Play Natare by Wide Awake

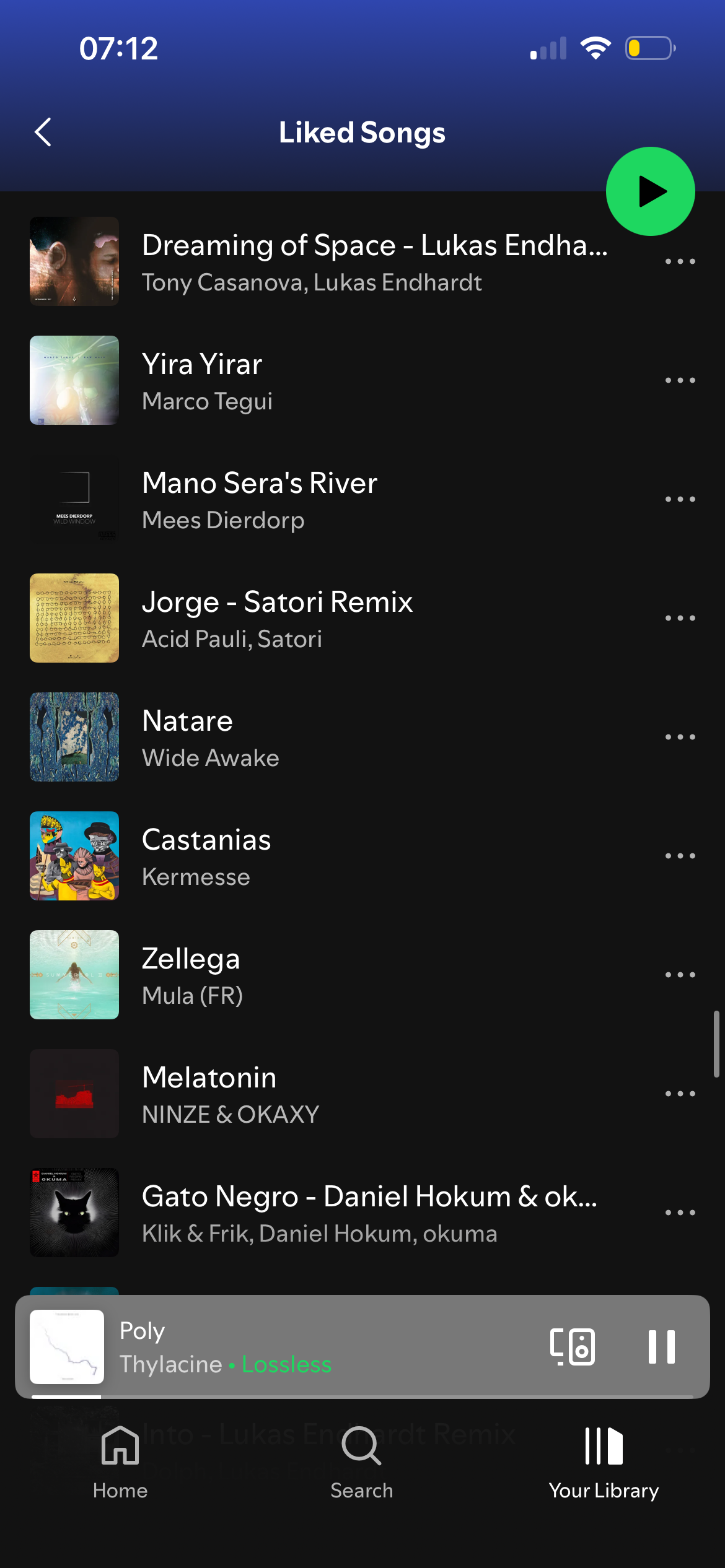(310, 737)
